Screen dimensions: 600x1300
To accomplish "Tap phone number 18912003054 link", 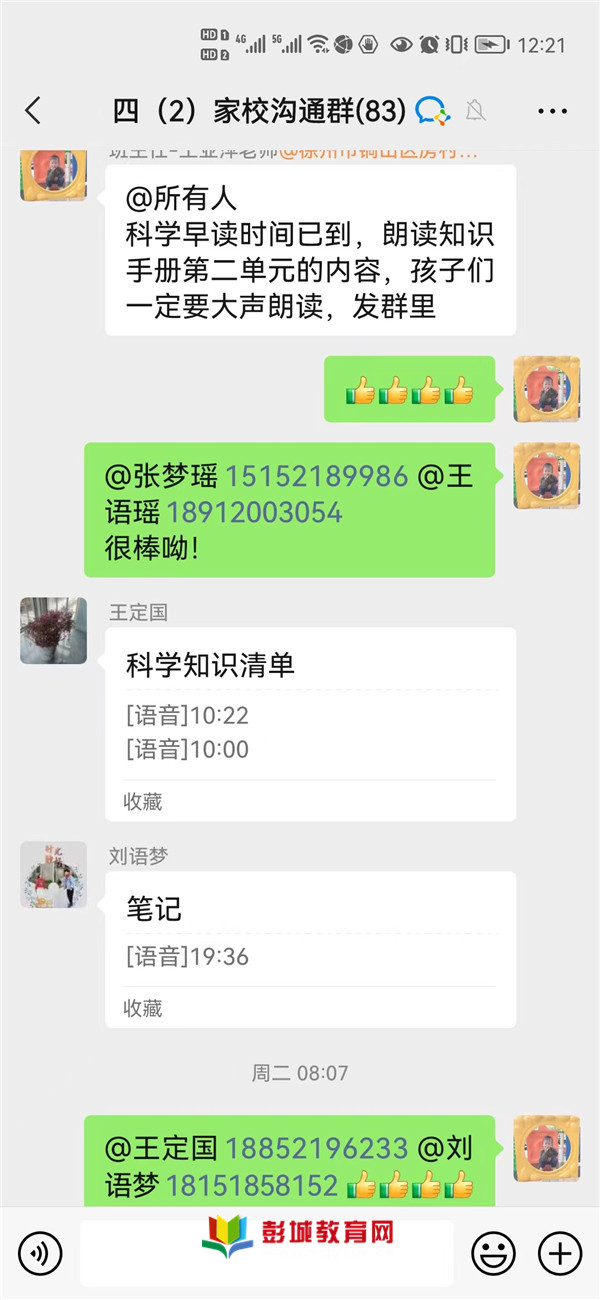I will point(254,513).
